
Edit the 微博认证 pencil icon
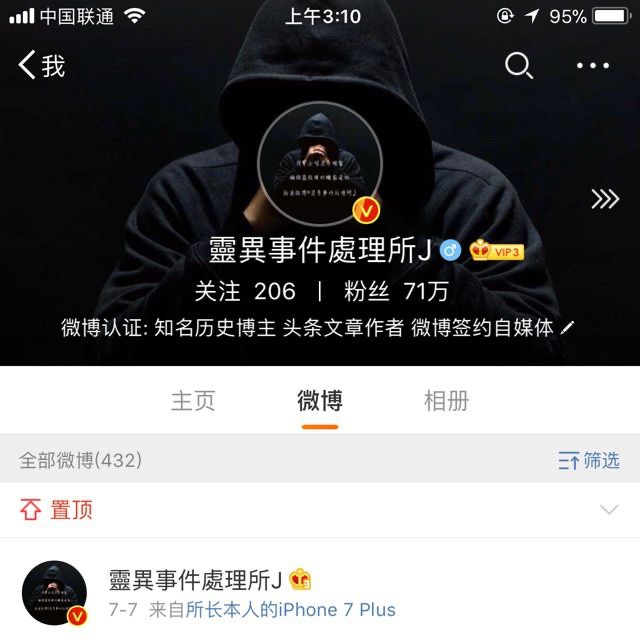point(568,328)
